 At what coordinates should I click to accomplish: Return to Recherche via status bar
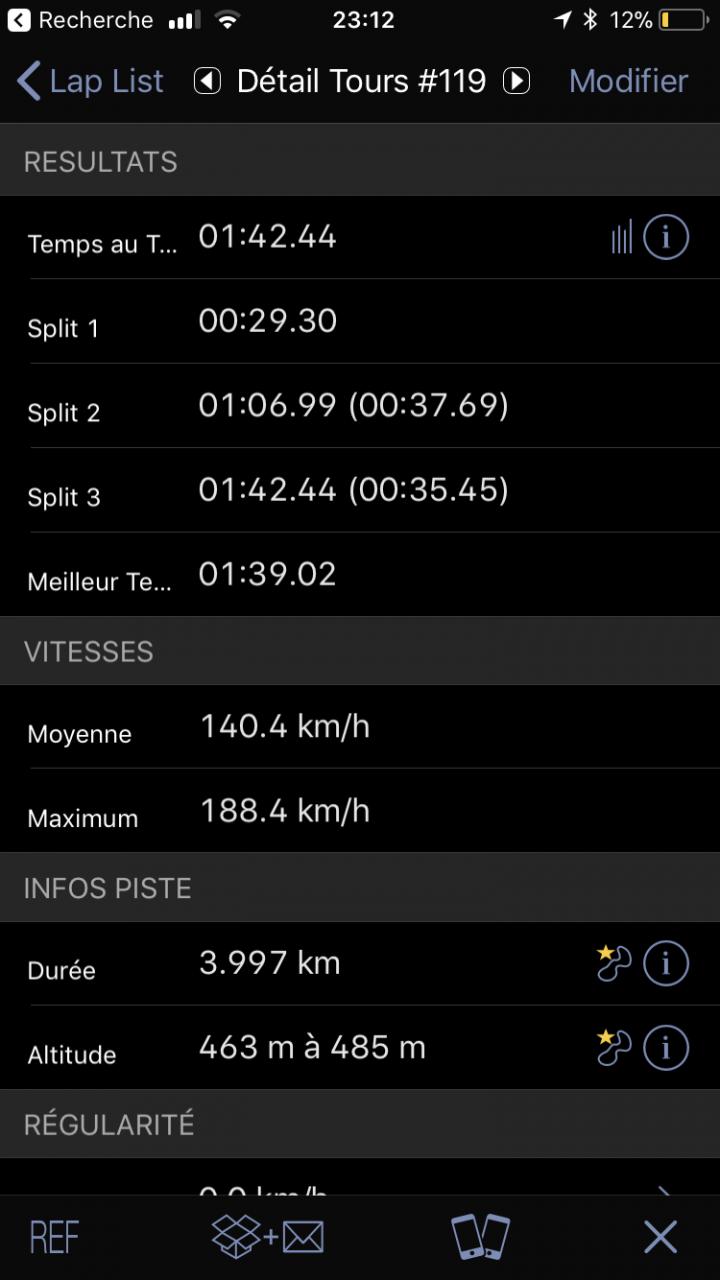[80, 20]
